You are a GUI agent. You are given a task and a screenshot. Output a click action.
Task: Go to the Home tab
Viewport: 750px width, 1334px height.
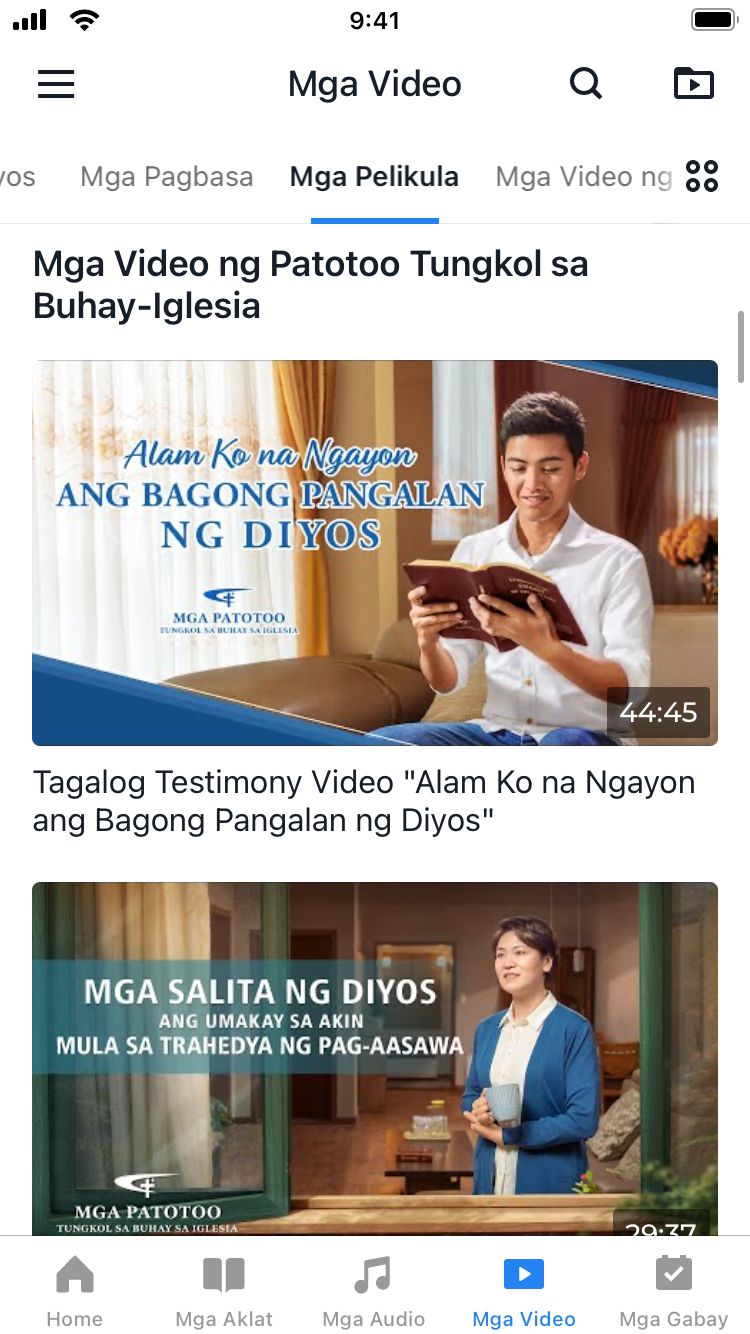(x=75, y=1291)
